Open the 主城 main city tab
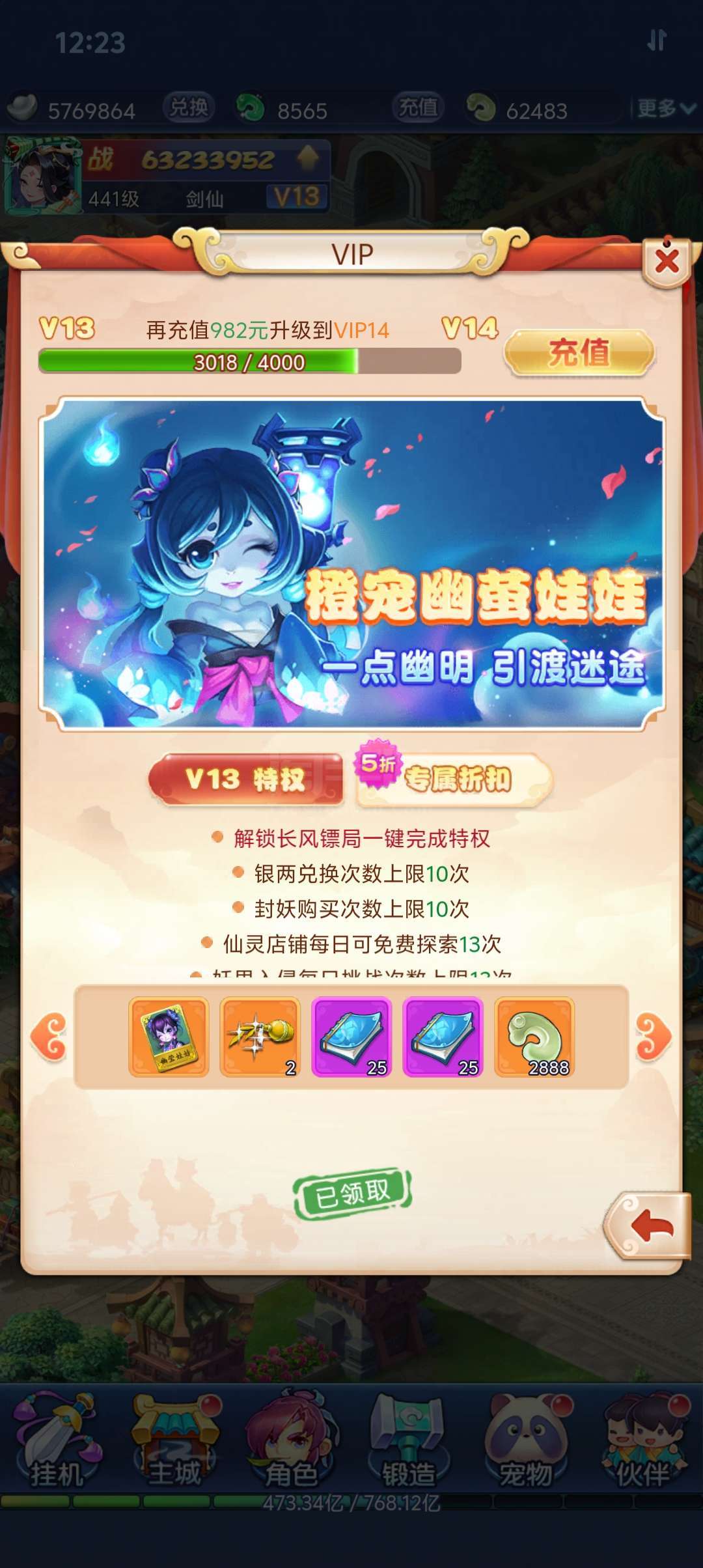This screenshot has width=703, height=1568. coord(174,1440)
